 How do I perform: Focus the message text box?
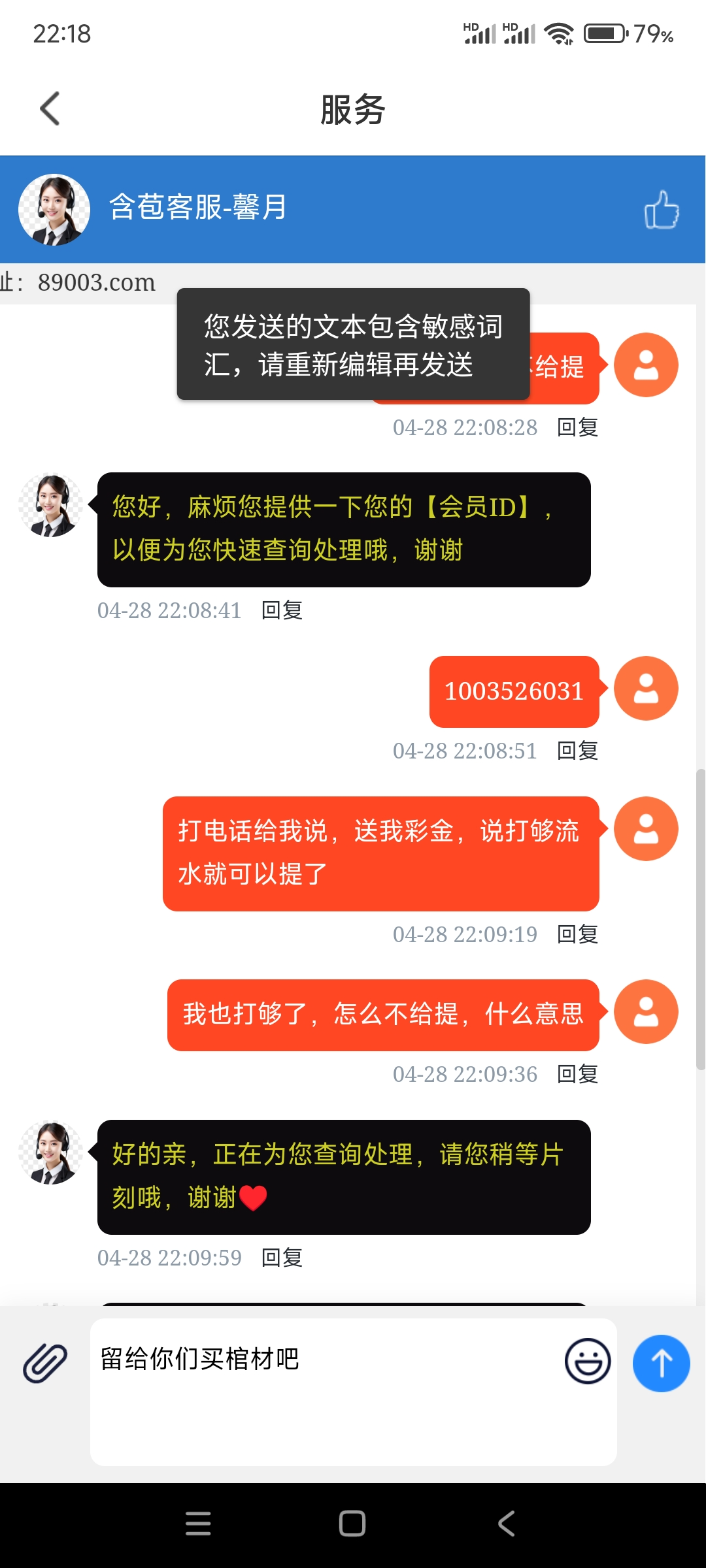(x=327, y=1392)
